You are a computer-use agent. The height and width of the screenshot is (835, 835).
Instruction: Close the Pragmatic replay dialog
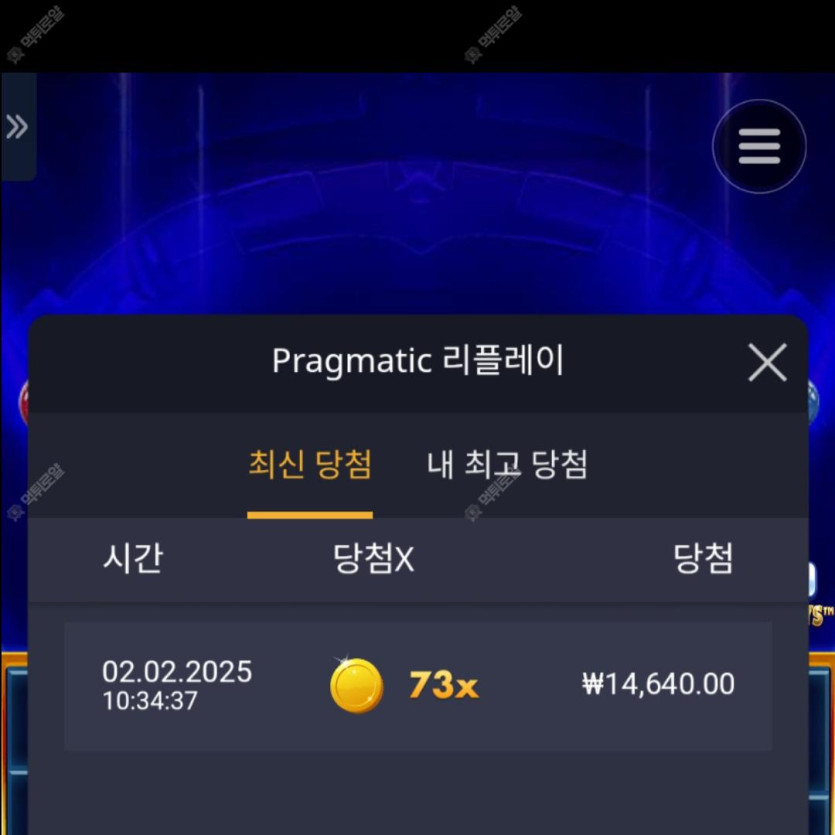pos(767,362)
